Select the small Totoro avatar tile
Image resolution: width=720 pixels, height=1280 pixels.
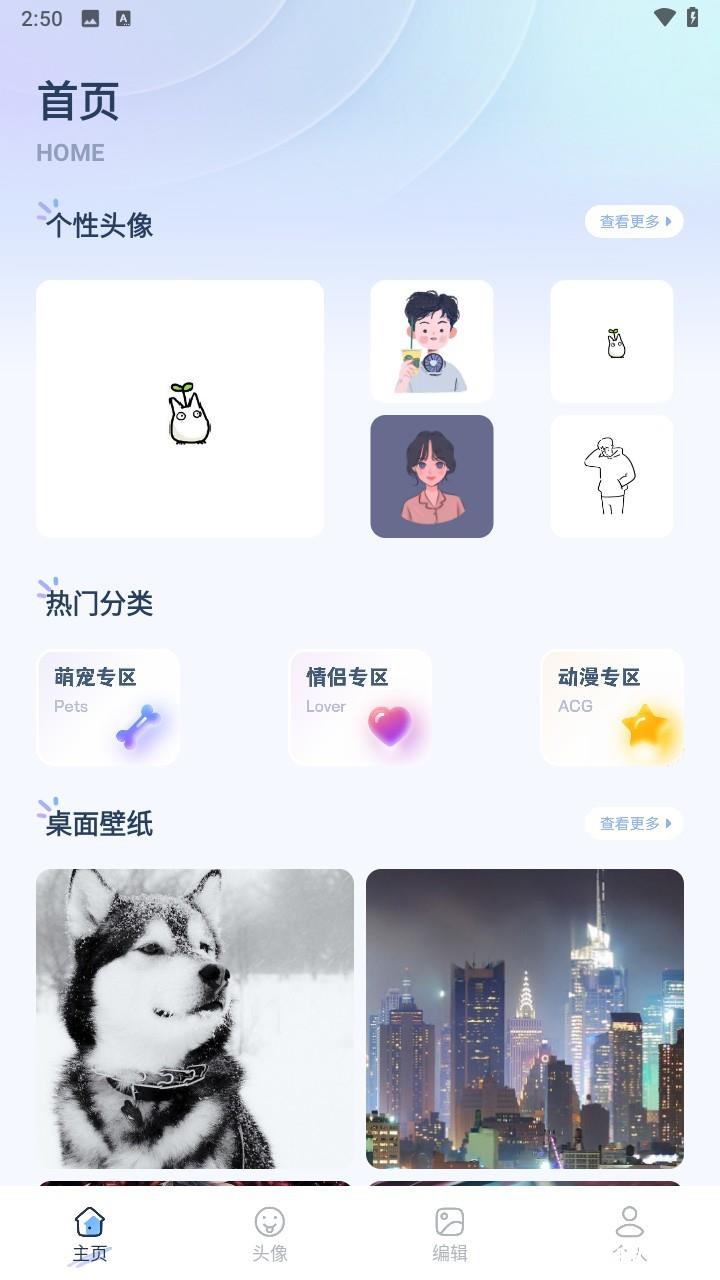(x=612, y=341)
